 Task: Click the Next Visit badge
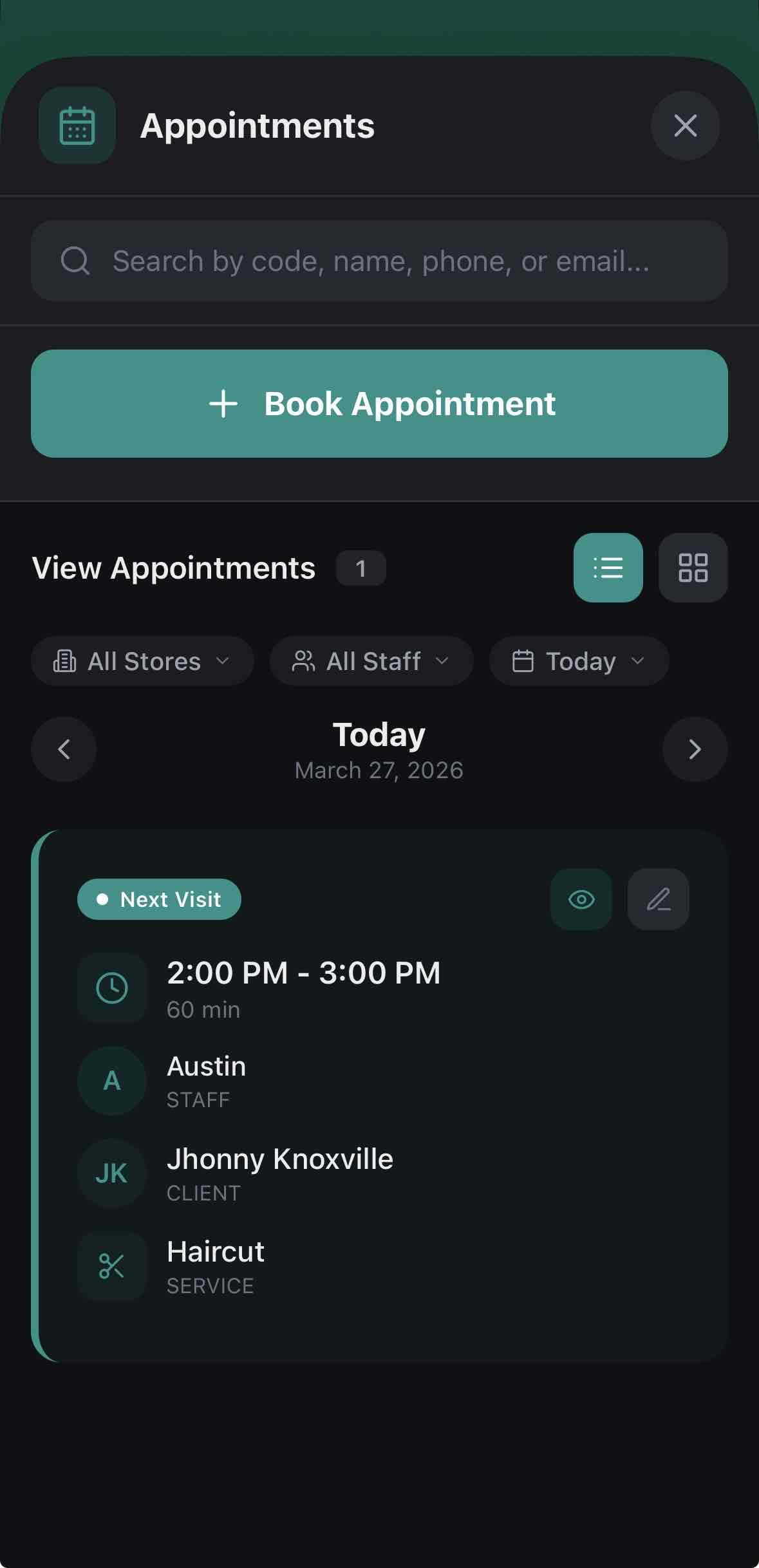158,899
